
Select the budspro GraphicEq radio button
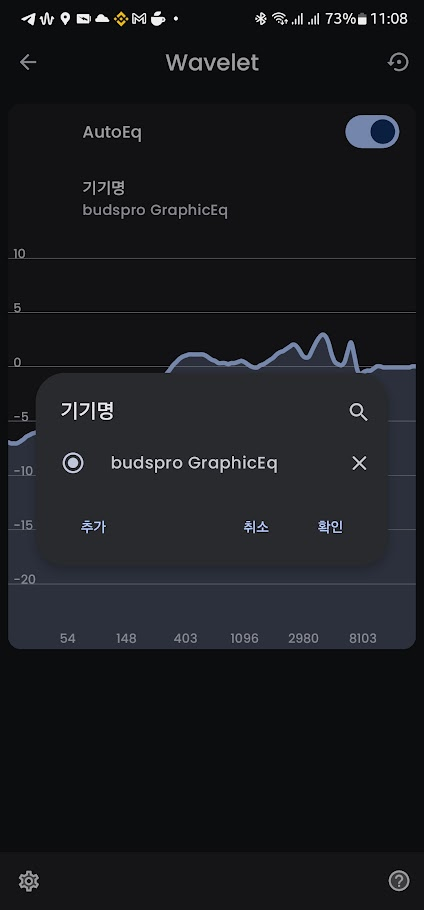coord(73,463)
